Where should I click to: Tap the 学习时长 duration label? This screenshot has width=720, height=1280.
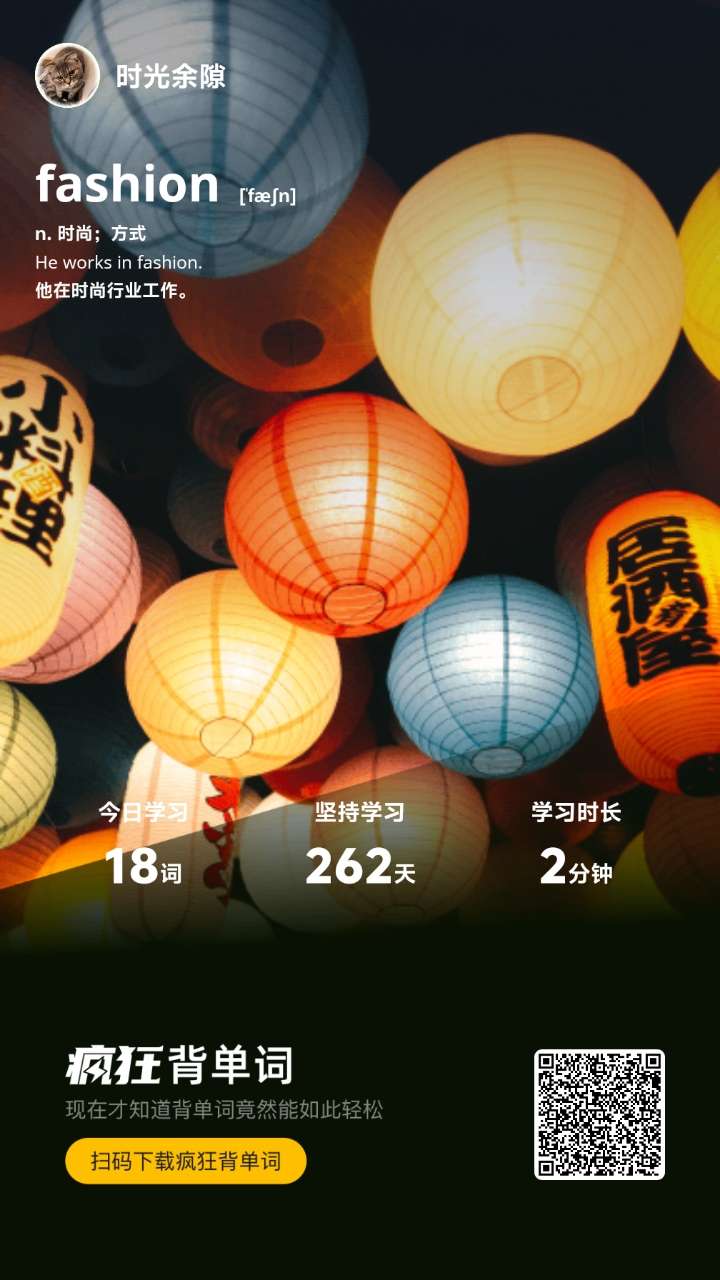[578, 813]
